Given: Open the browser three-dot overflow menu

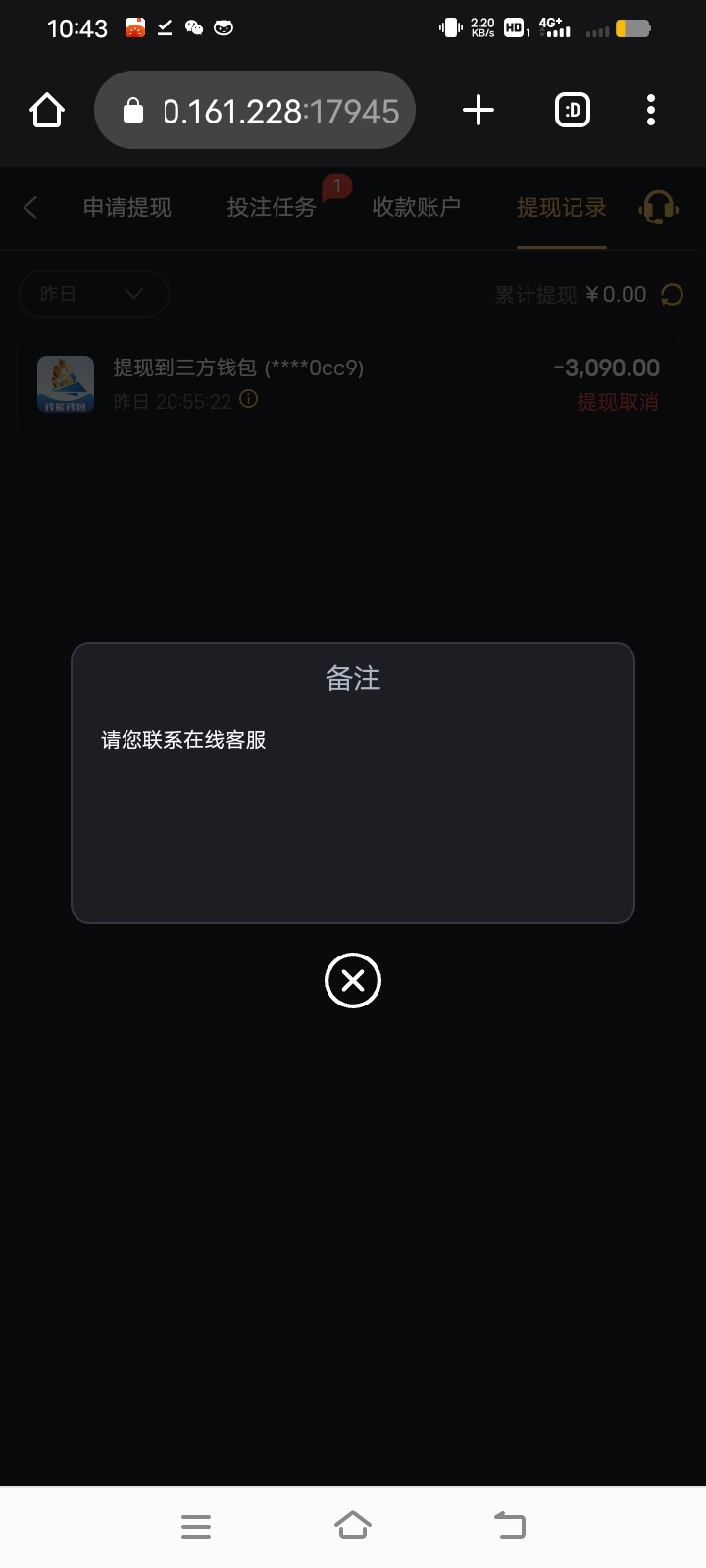Looking at the screenshot, I should (x=650, y=110).
